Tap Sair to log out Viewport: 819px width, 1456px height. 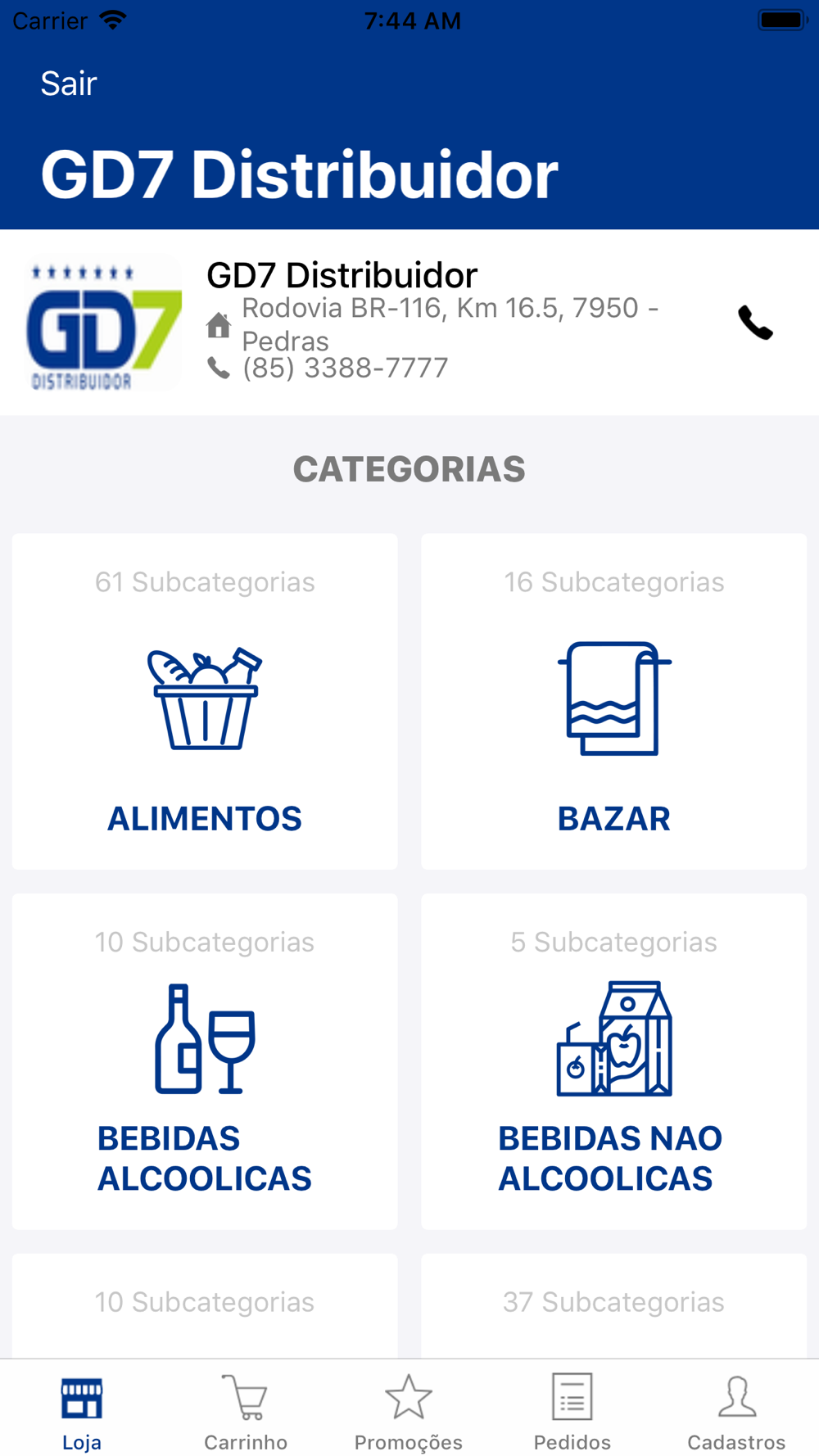(x=69, y=84)
